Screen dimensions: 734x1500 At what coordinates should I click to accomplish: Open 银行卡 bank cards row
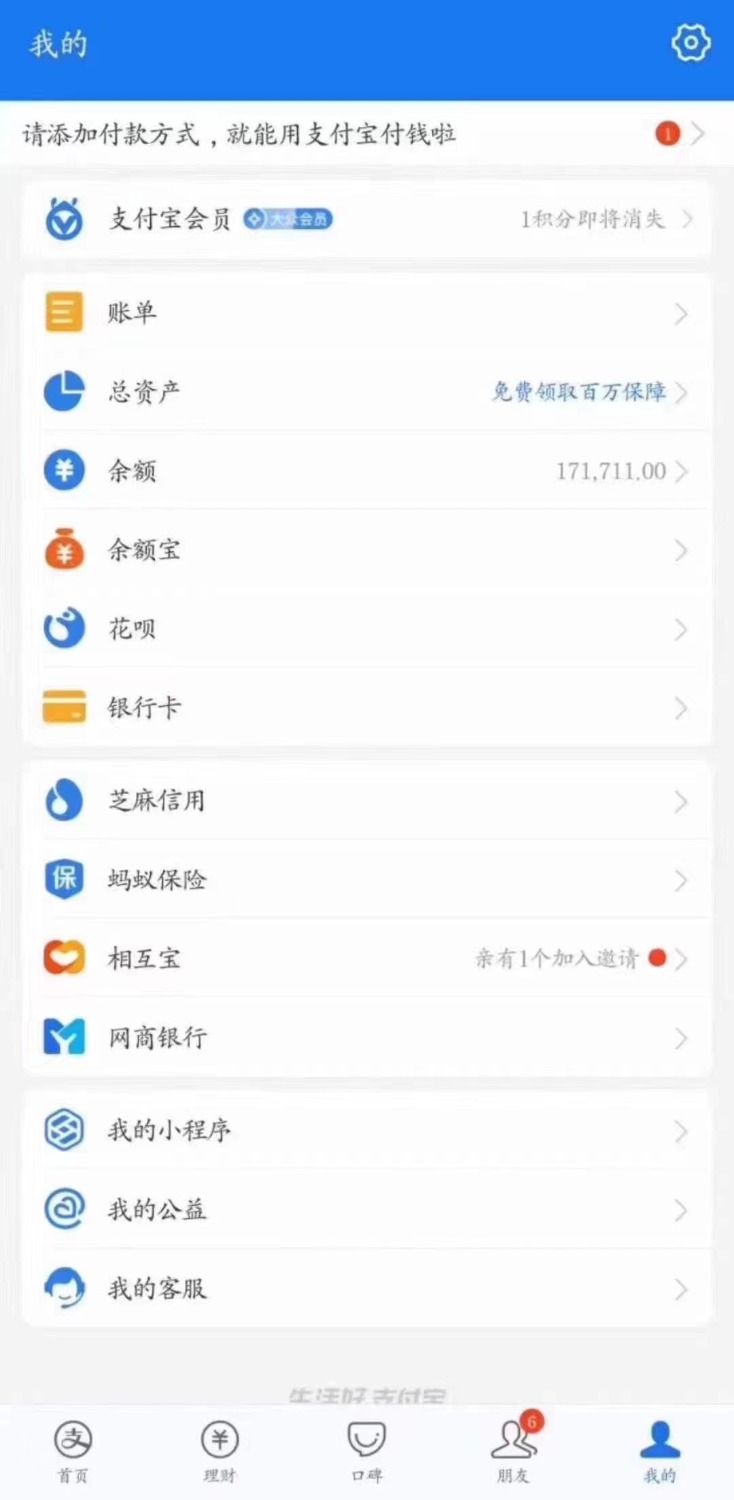click(366, 708)
